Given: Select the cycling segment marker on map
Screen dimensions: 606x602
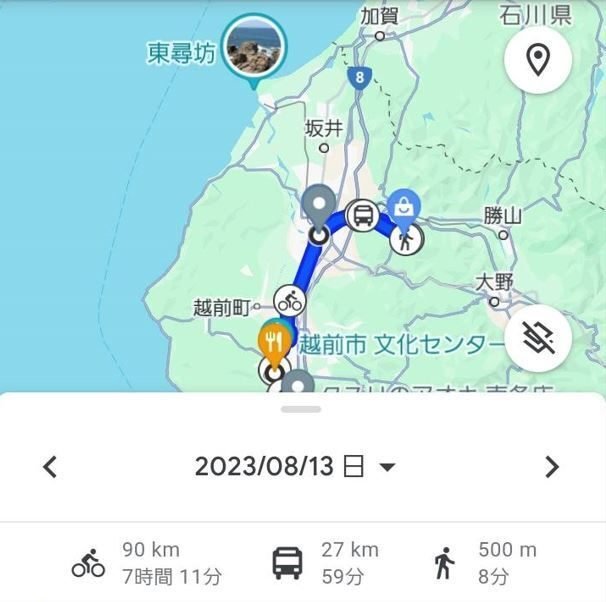Looking at the screenshot, I should coord(290,299).
